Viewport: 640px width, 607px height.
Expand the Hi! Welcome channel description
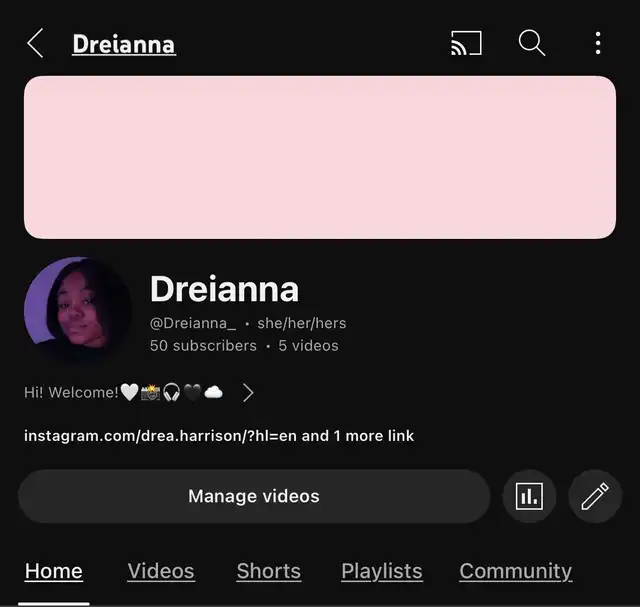pos(248,393)
